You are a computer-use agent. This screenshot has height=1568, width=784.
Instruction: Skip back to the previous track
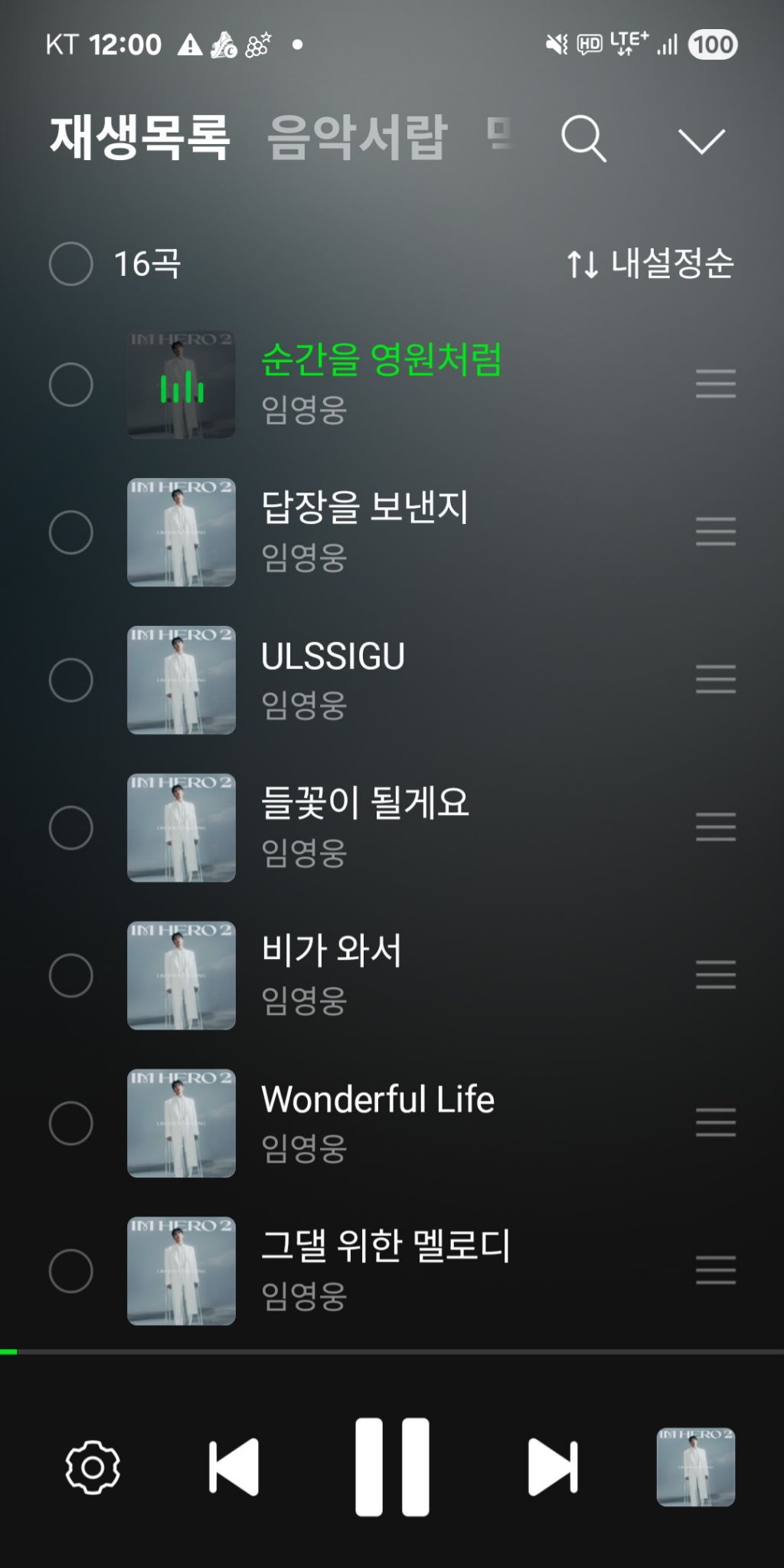pyautogui.click(x=234, y=1467)
